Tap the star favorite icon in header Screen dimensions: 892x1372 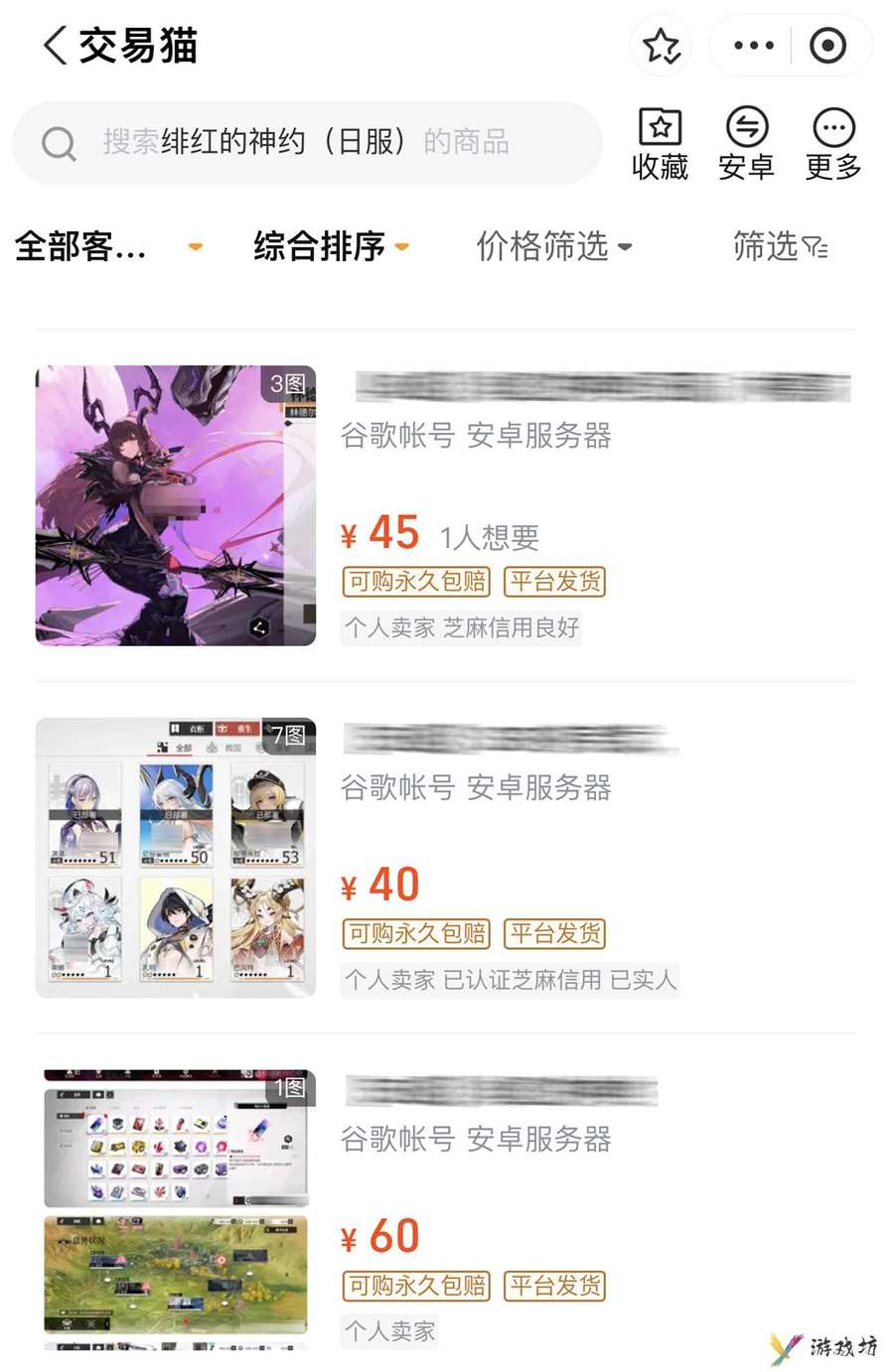tap(661, 46)
